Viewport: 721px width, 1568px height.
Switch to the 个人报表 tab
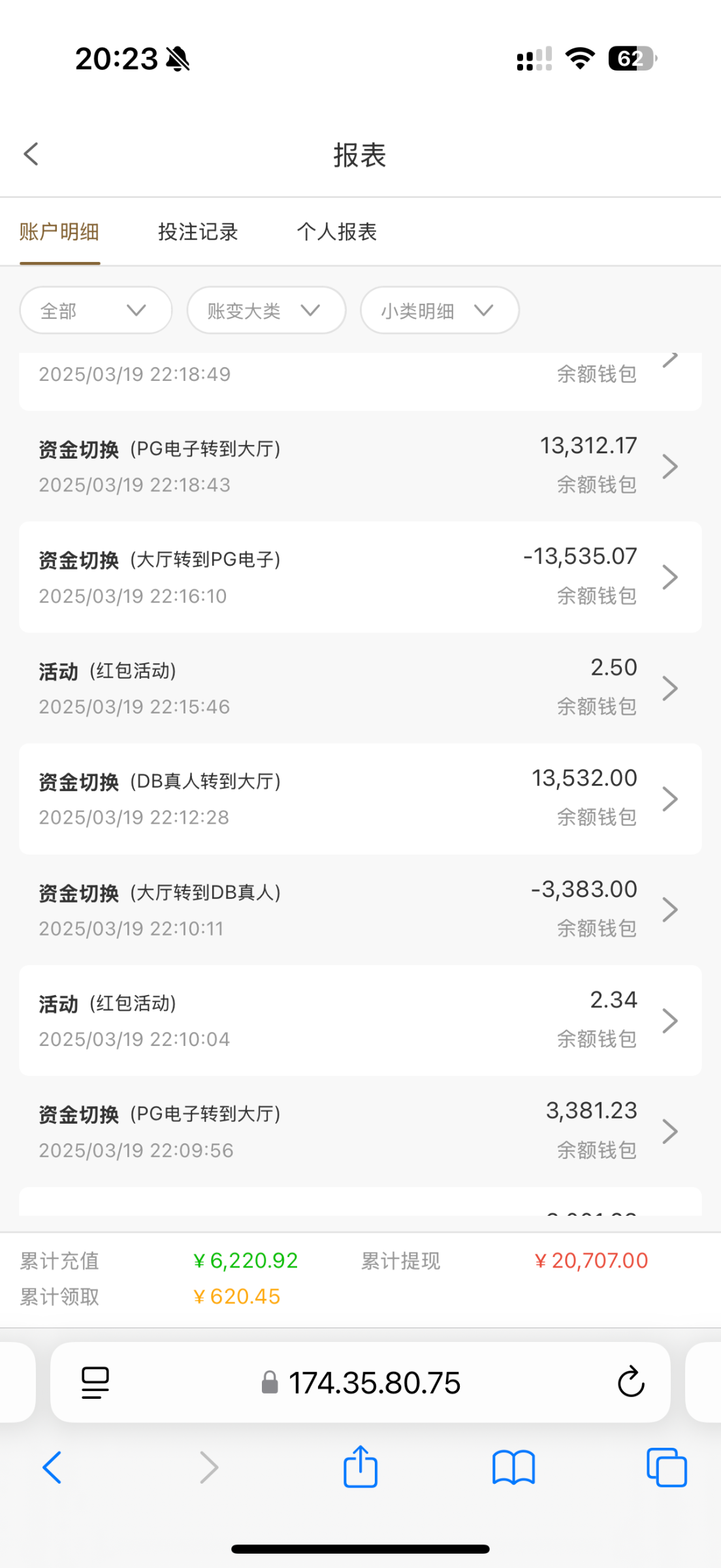336,231
